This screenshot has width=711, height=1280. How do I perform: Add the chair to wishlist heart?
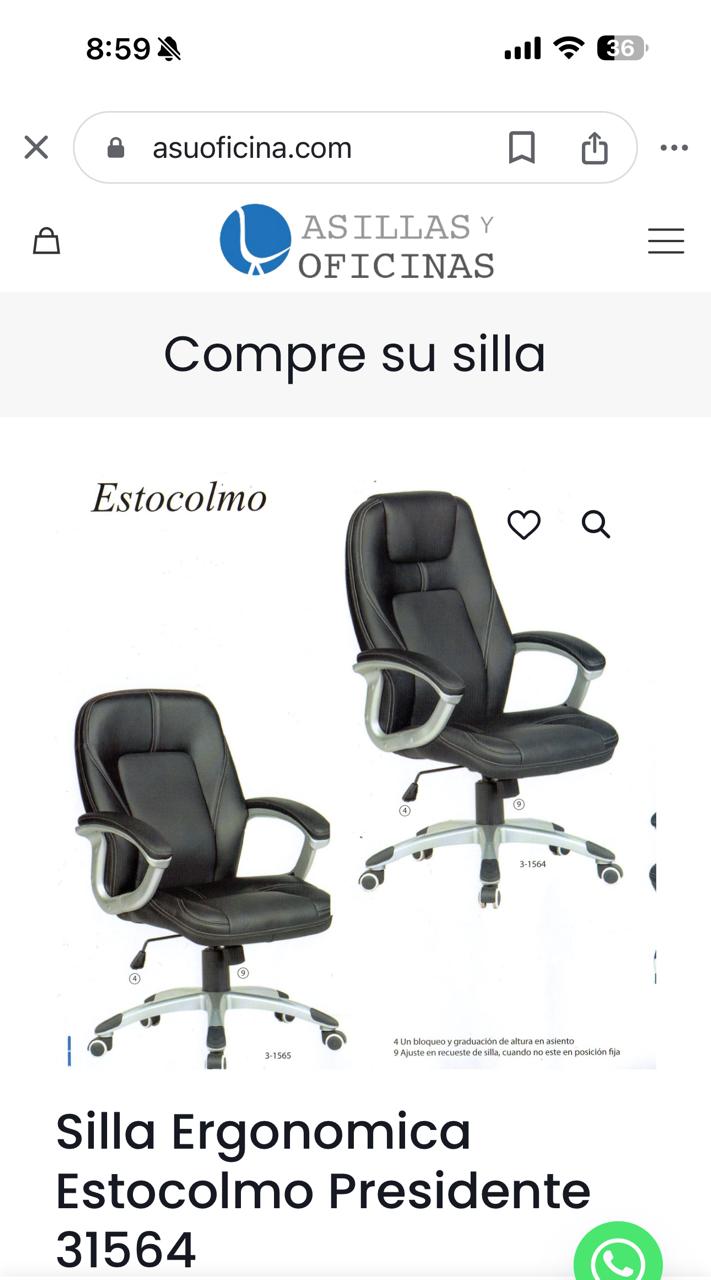point(523,524)
